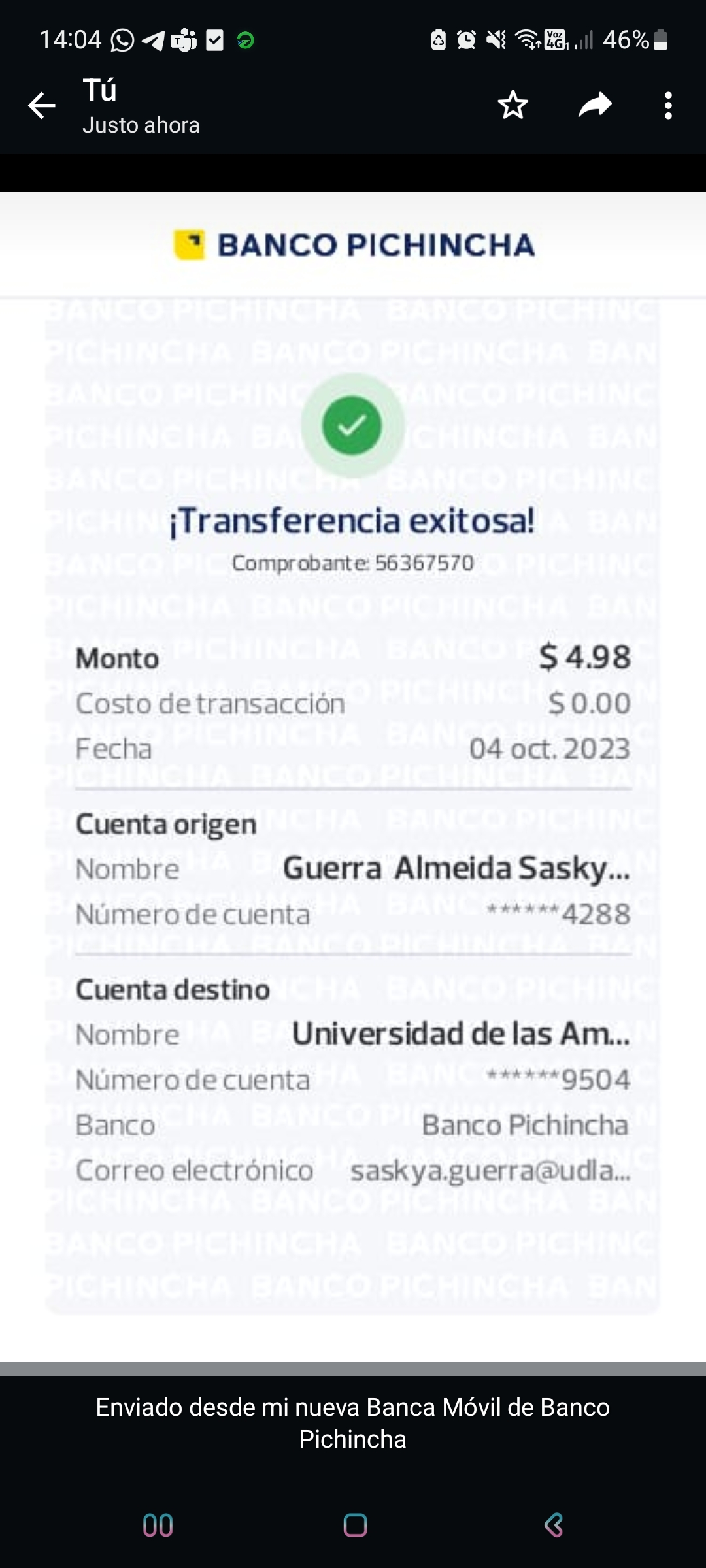Image resolution: width=706 pixels, height=1568 pixels.
Task: Forward this image to another chat
Action: [x=595, y=105]
